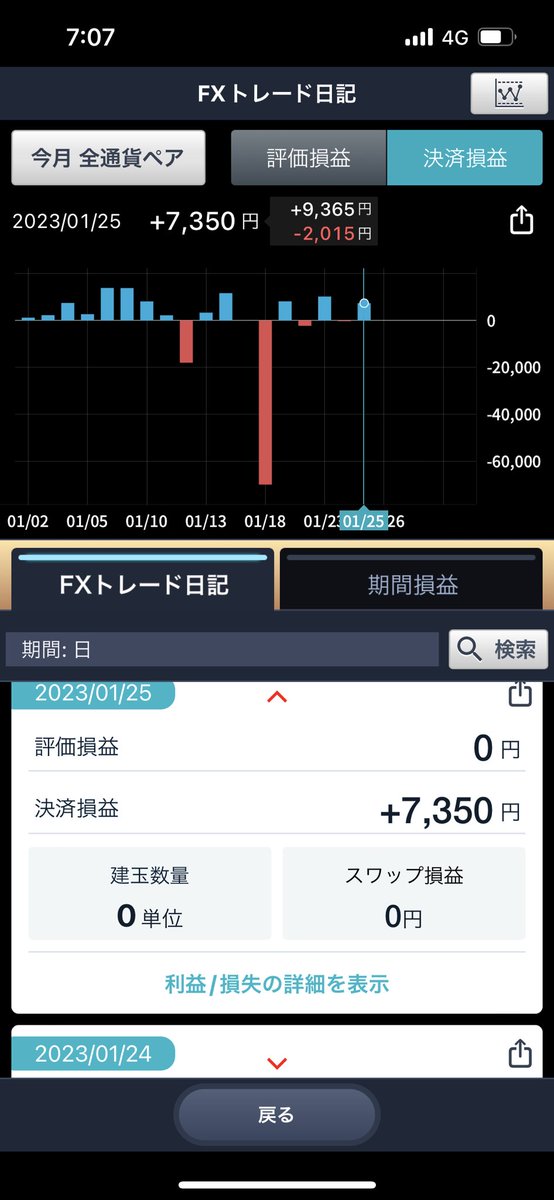554x1200 pixels.
Task: Select the FXトレード日記 tab
Action: 143,584
